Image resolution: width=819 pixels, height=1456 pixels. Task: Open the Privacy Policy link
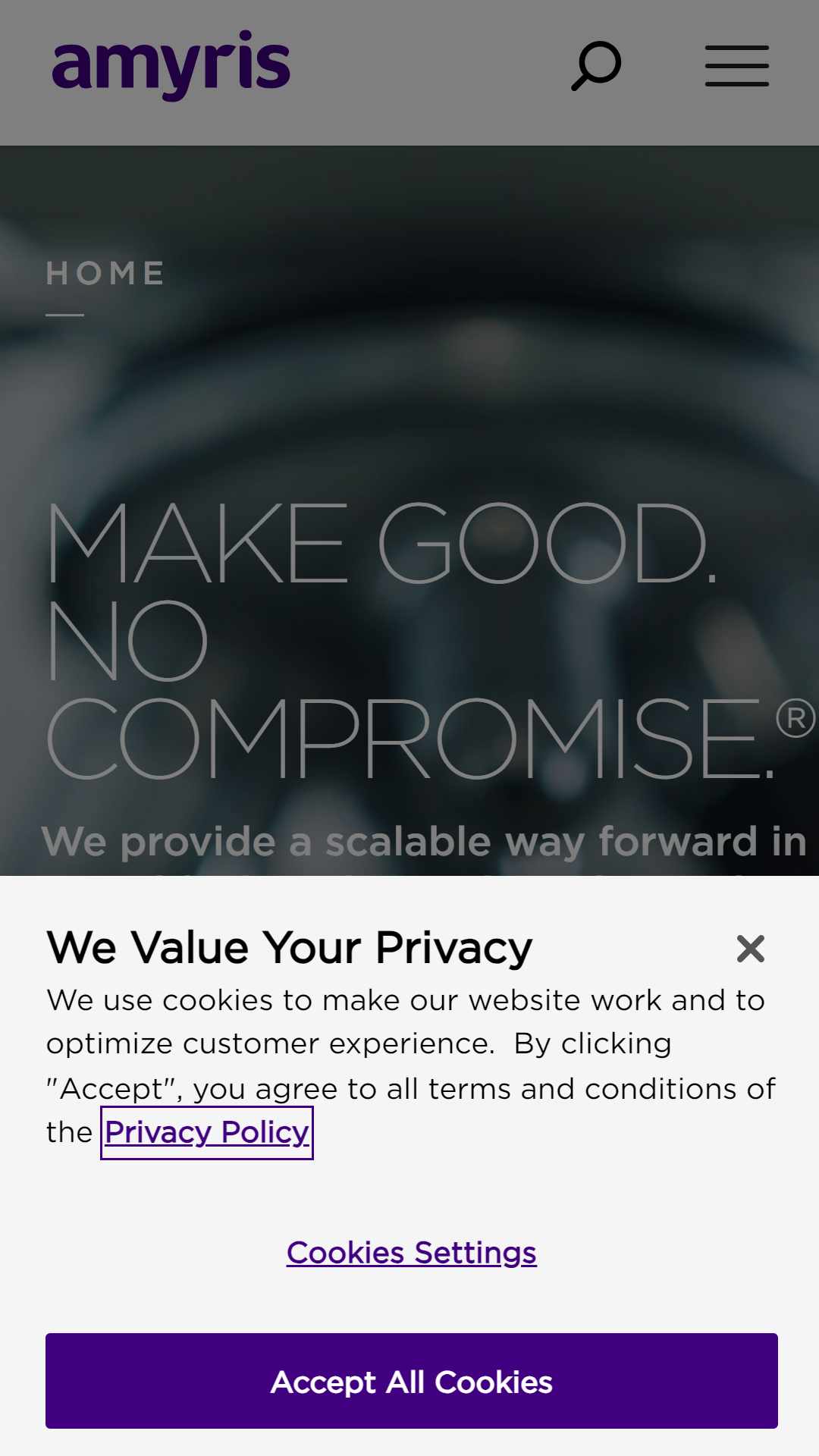207,1132
